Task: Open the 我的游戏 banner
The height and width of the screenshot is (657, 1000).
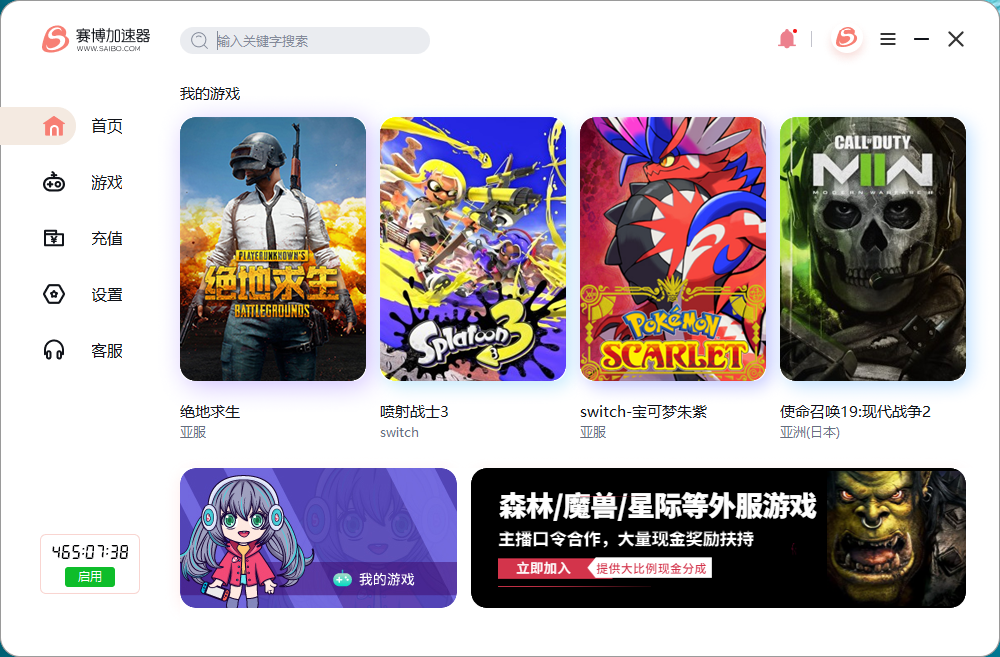Action: (x=318, y=538)
